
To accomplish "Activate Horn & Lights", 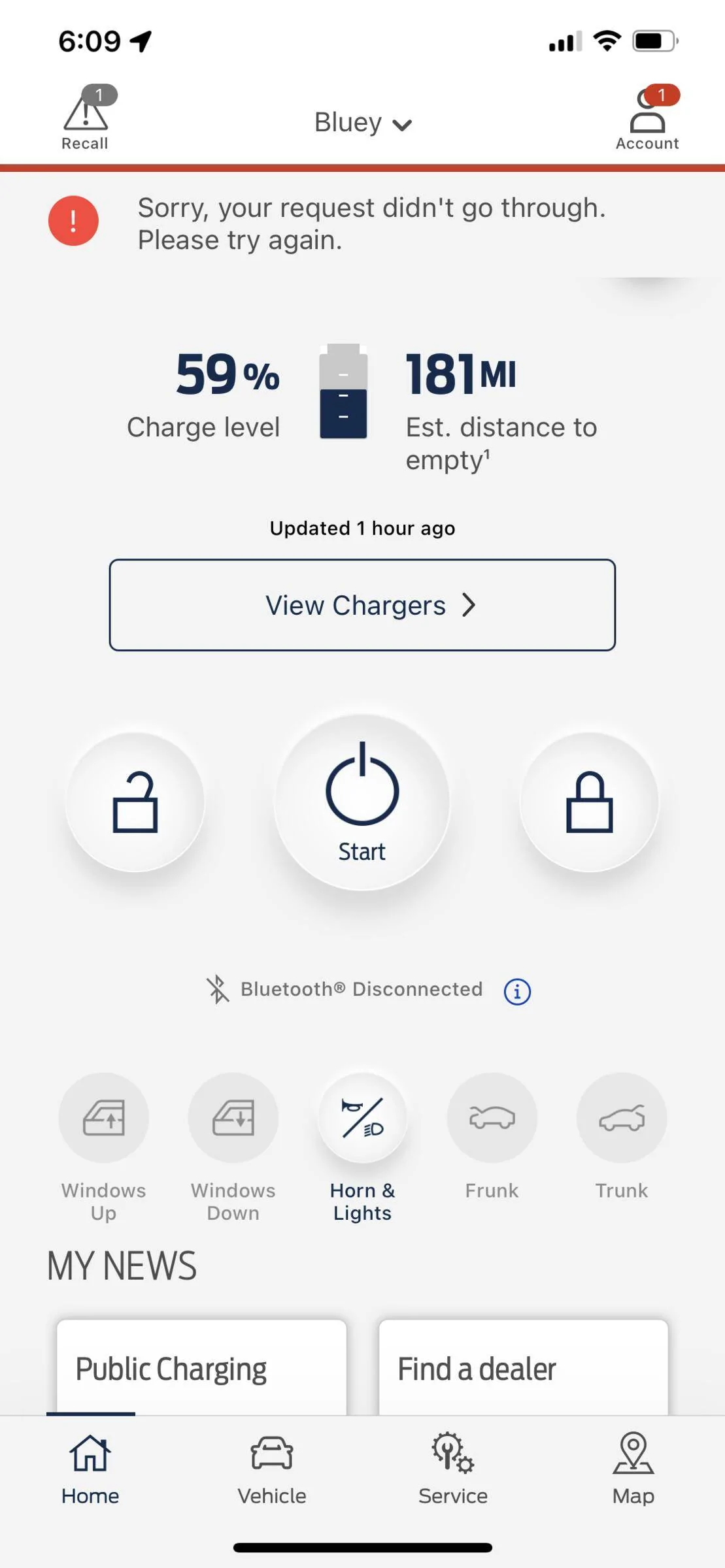I will click(362, 1147).
